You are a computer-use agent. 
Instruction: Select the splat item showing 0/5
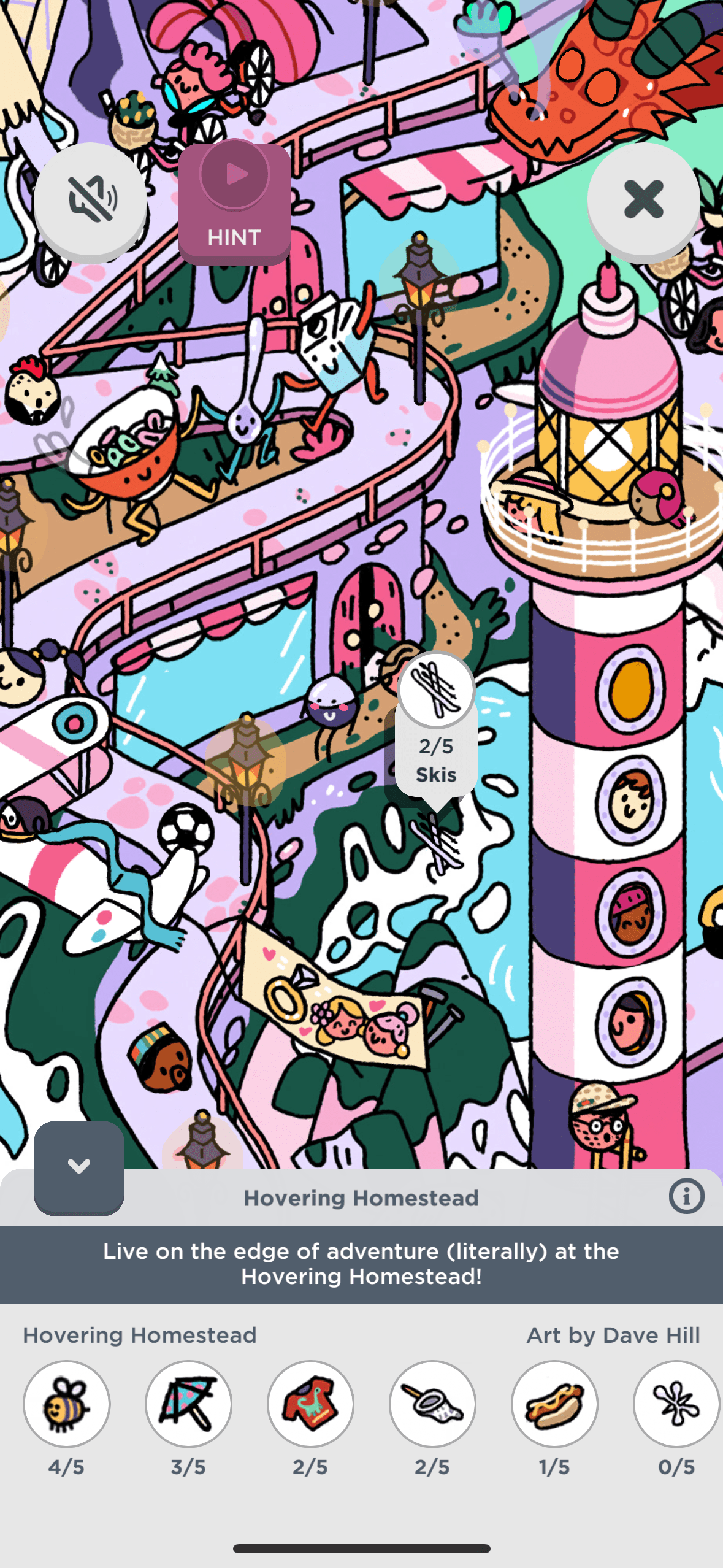coord(675,1403)
